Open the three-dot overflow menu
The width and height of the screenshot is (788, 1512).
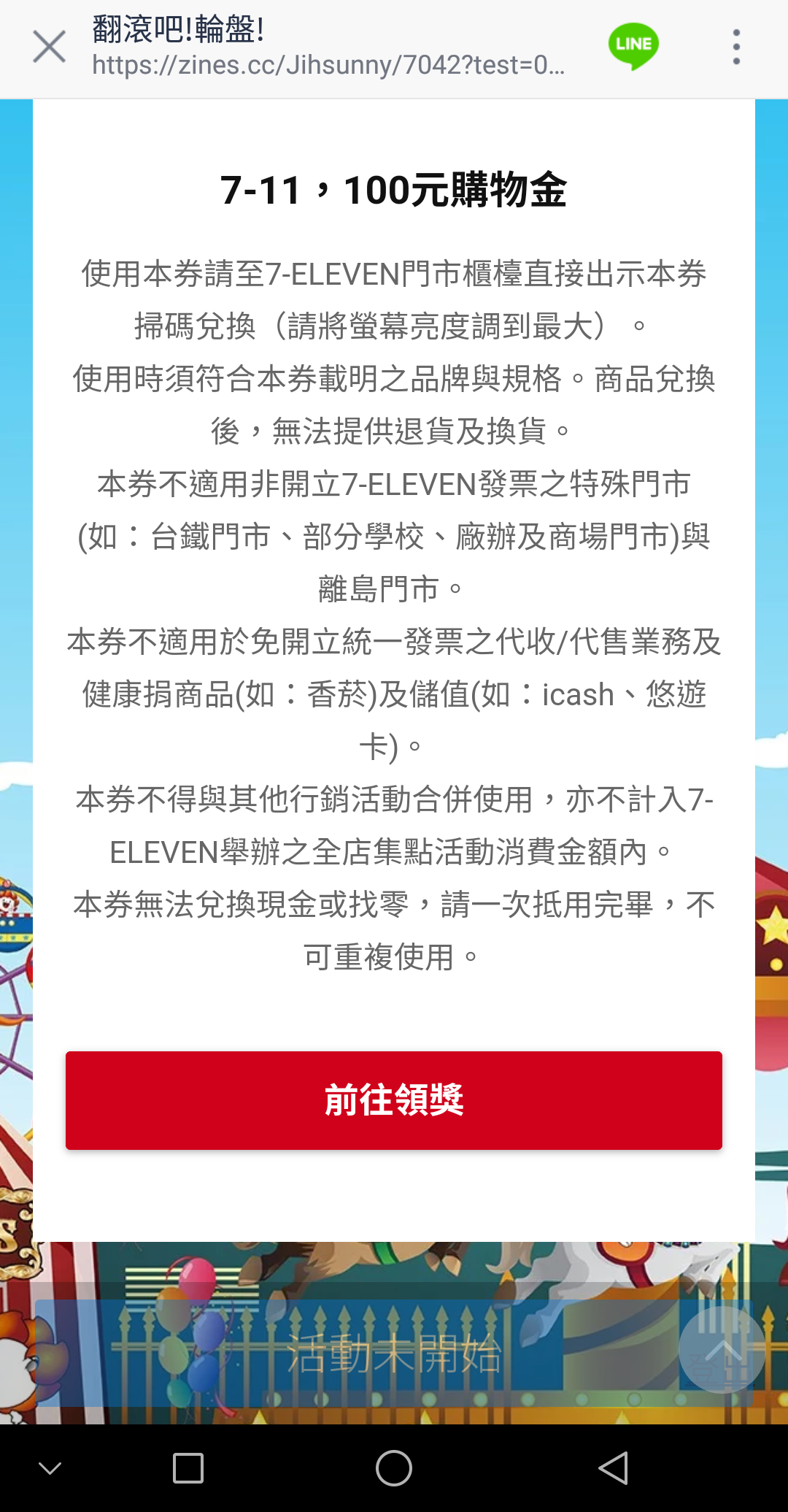[736, 47]
